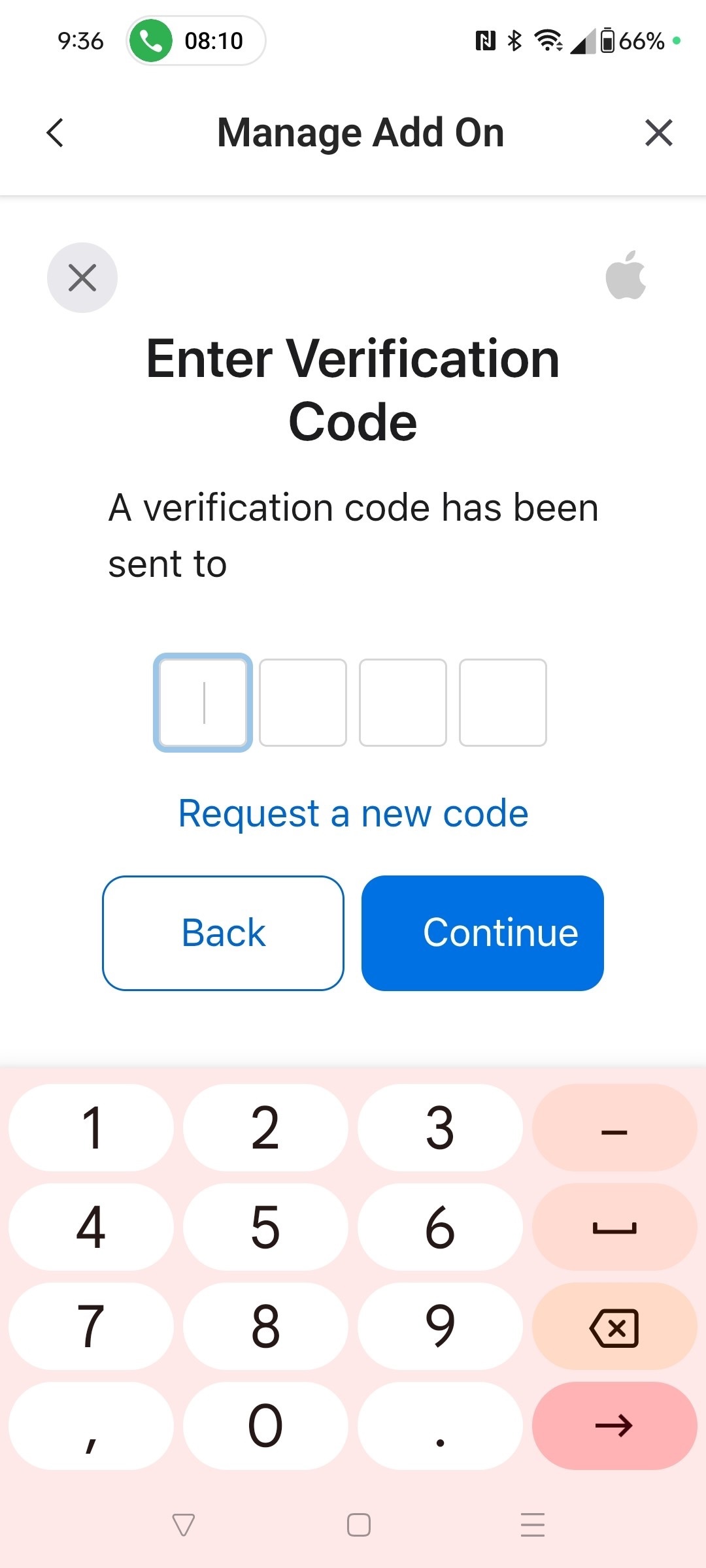Type digit 5 on the keypad
Image resolution: width=706 pixels, height=1568 pixels.
(265, 1227)
